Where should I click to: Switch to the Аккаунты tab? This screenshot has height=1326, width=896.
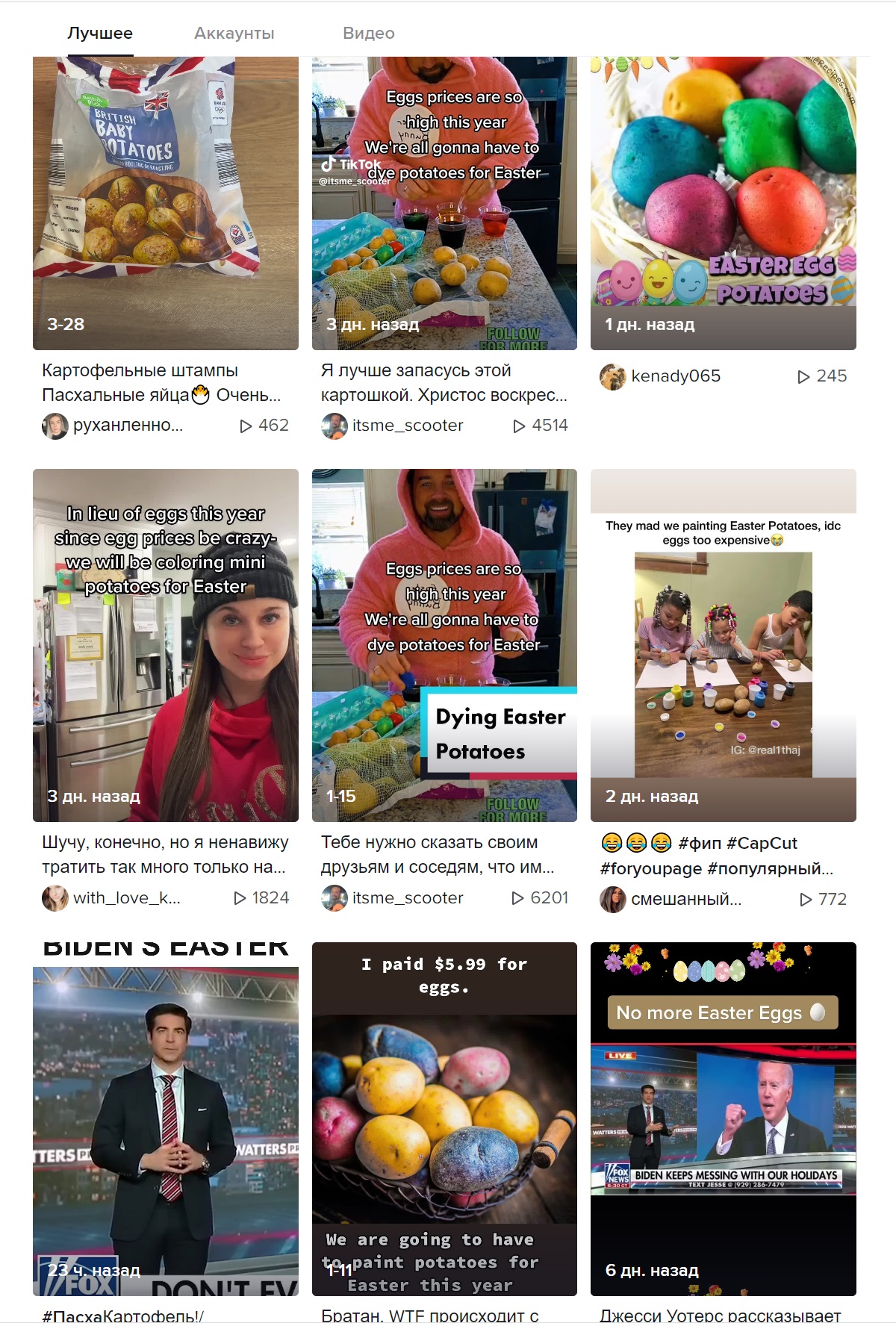tap(234, 33)
